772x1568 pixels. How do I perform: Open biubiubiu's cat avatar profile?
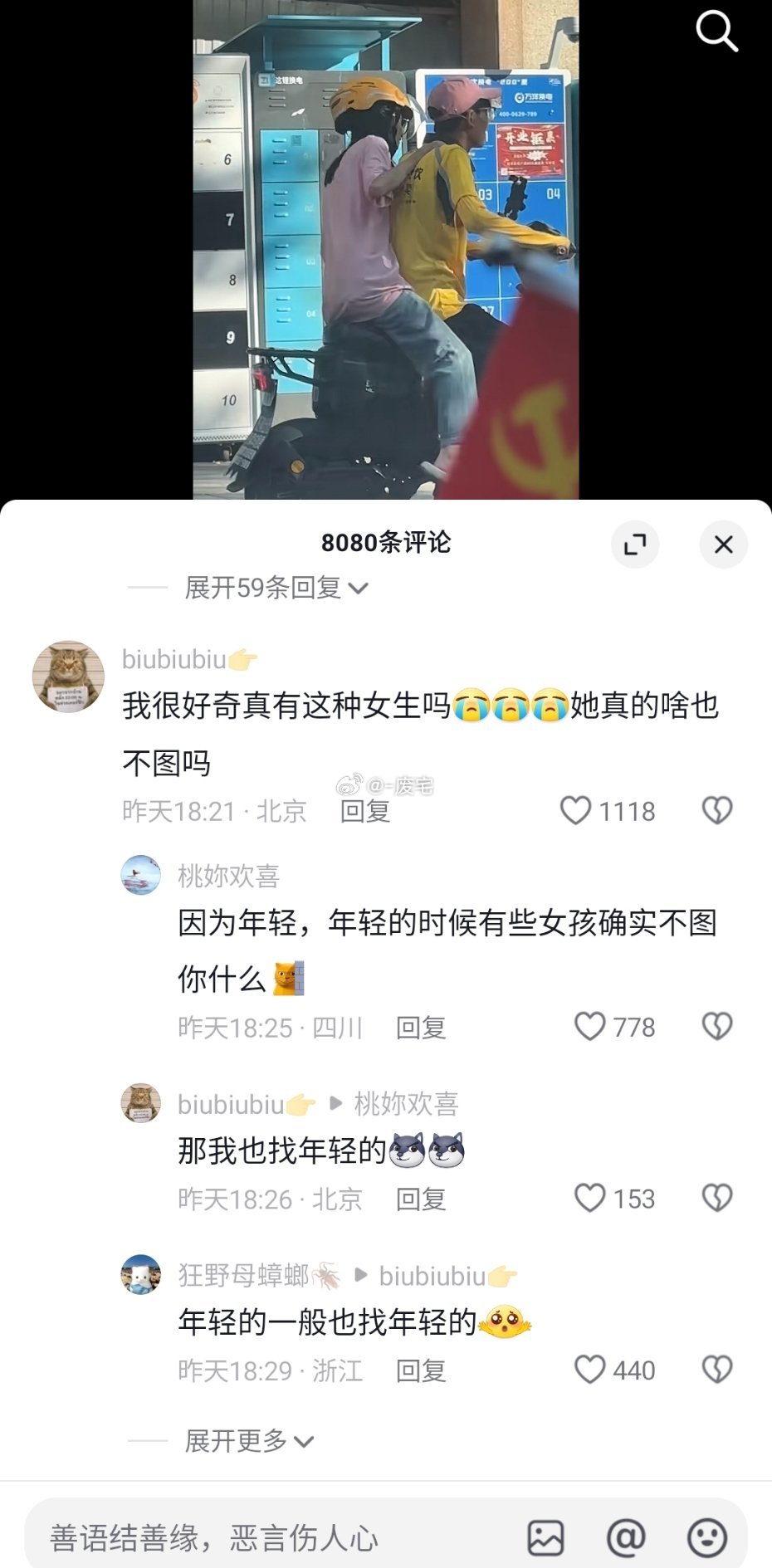tap(68, 677)
